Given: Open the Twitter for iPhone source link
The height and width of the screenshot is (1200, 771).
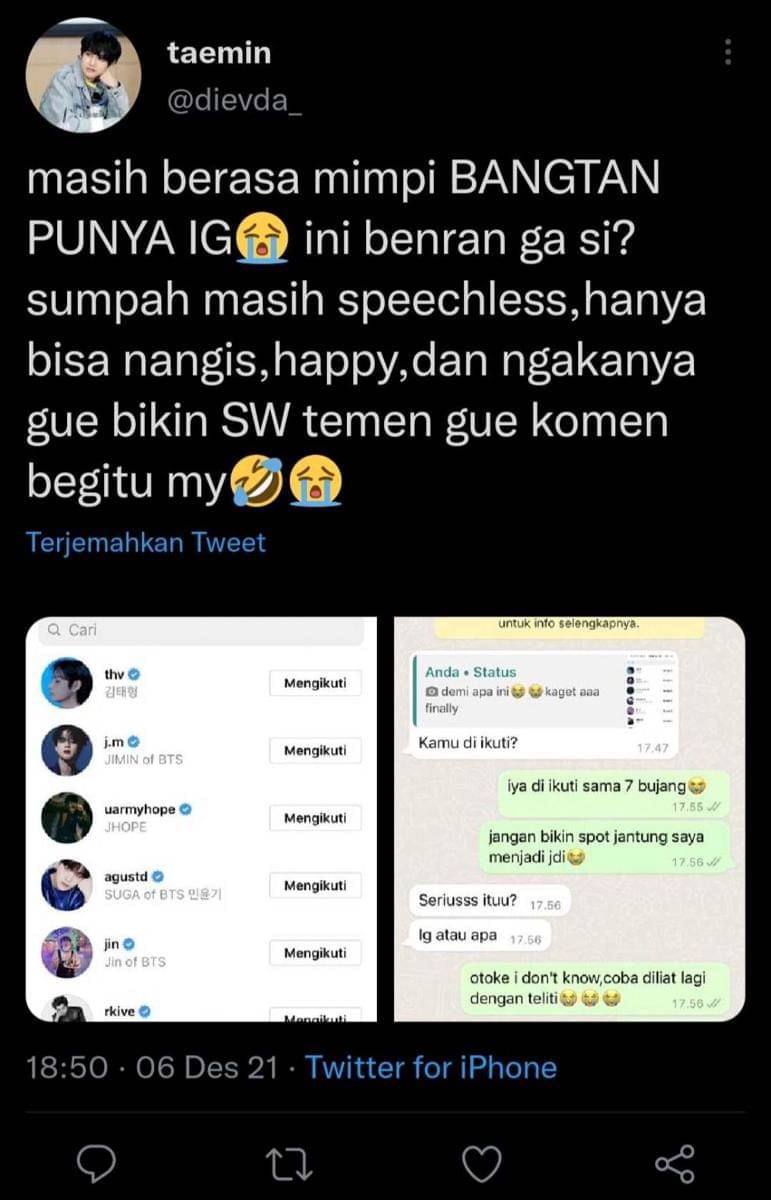Looking at the screenshot, I should click(431, 1067).
